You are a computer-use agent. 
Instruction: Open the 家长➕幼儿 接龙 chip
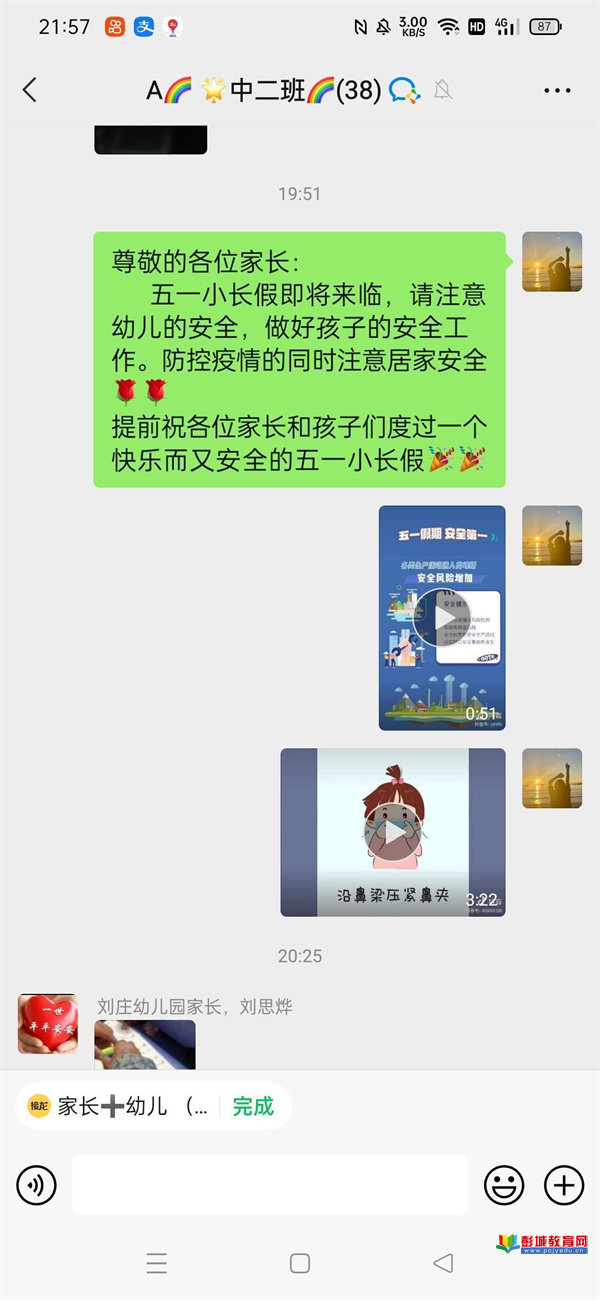(x=120, y=1106)
